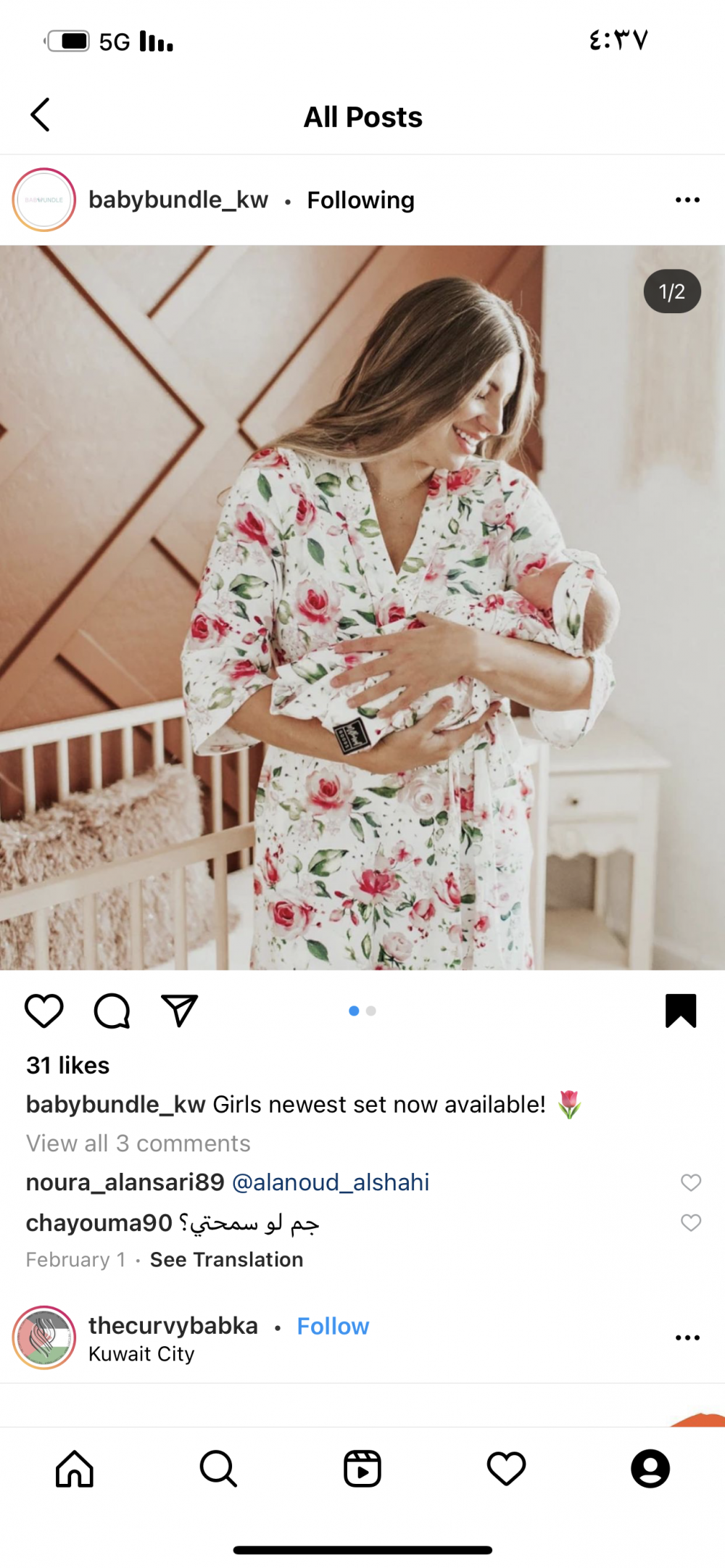Viewport: 725px width, 1568px height.
Task: Like the babybundle_kw post
Action: (44, 1011)
